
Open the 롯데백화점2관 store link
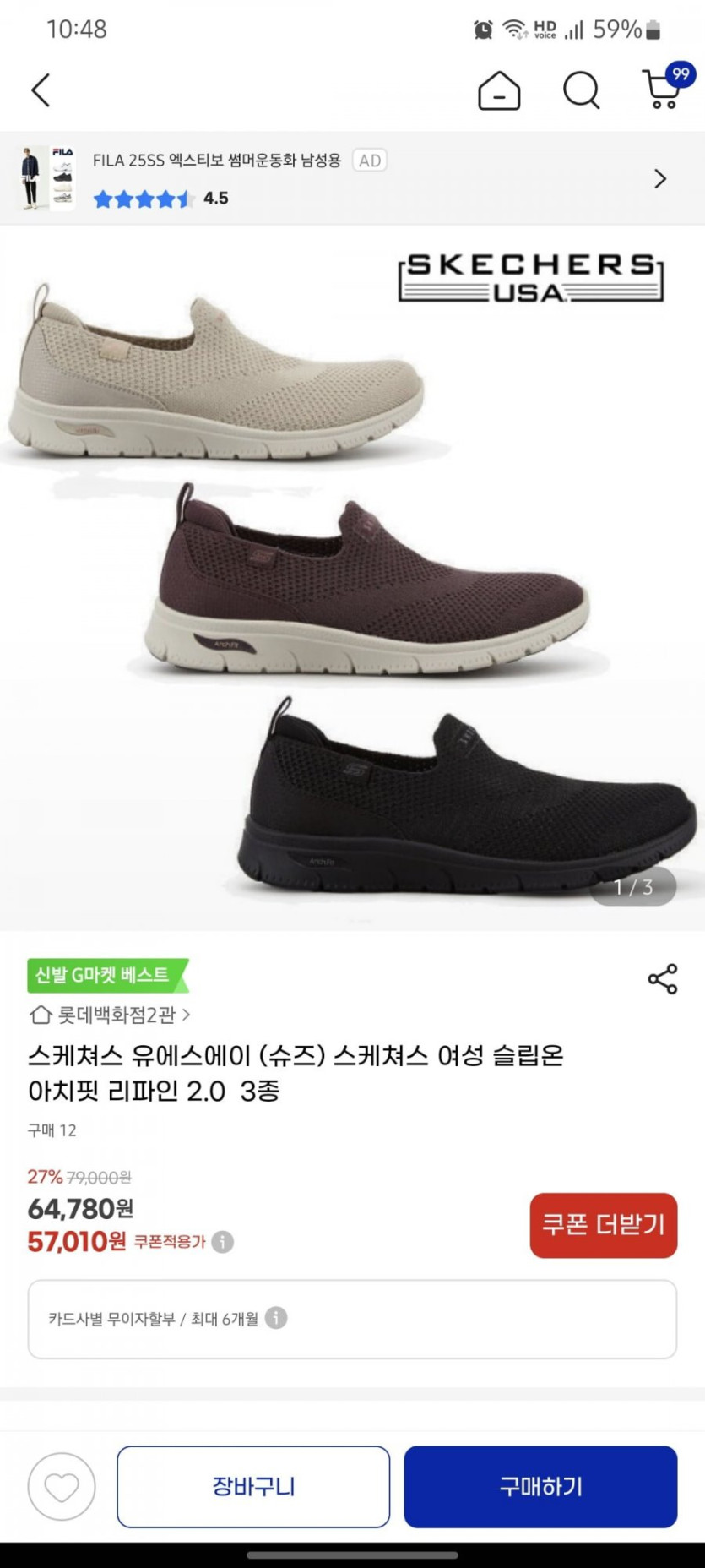pyautogui.click(x=110, y=1014)
